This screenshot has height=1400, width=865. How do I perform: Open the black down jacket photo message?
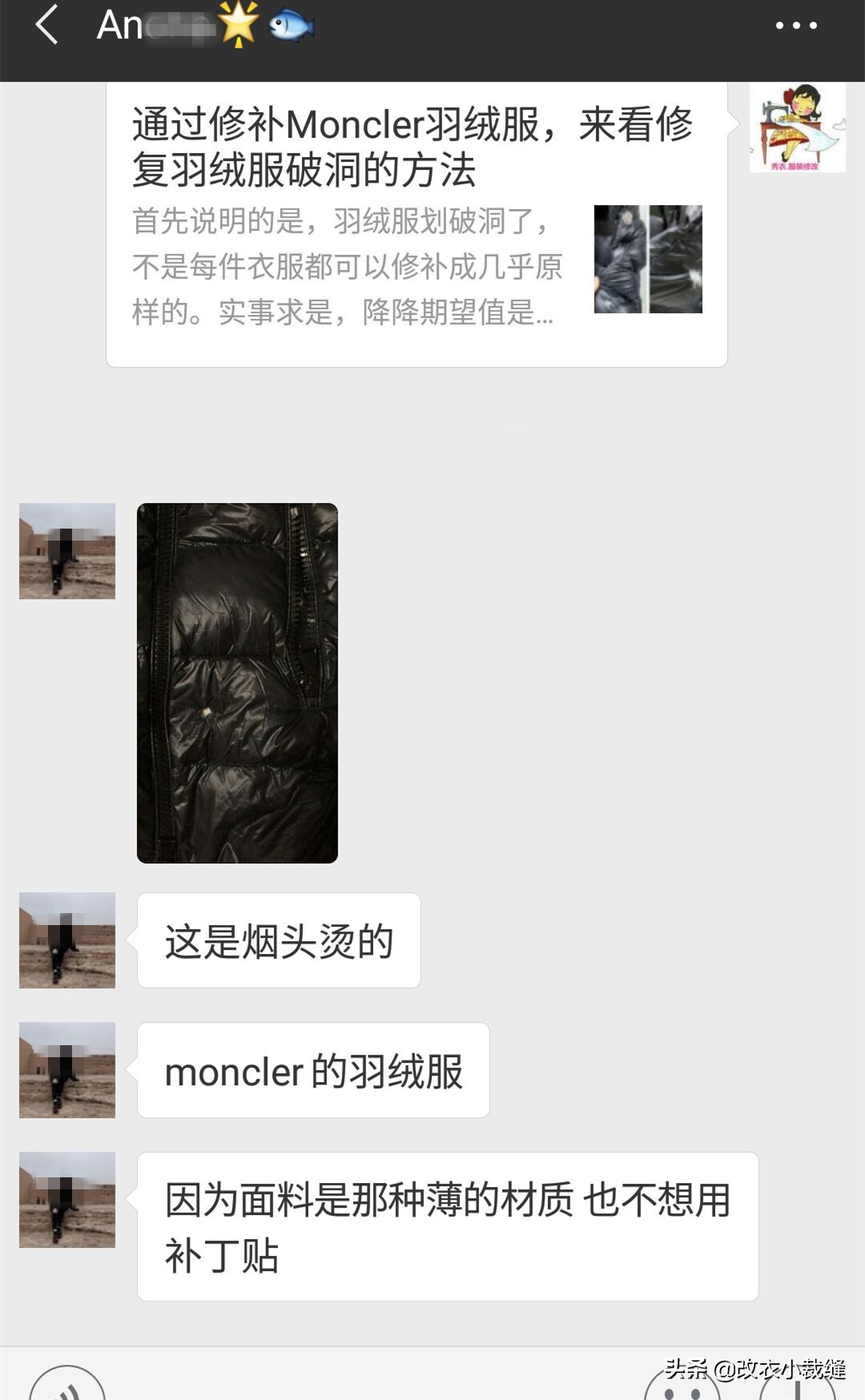pos(238,681)
